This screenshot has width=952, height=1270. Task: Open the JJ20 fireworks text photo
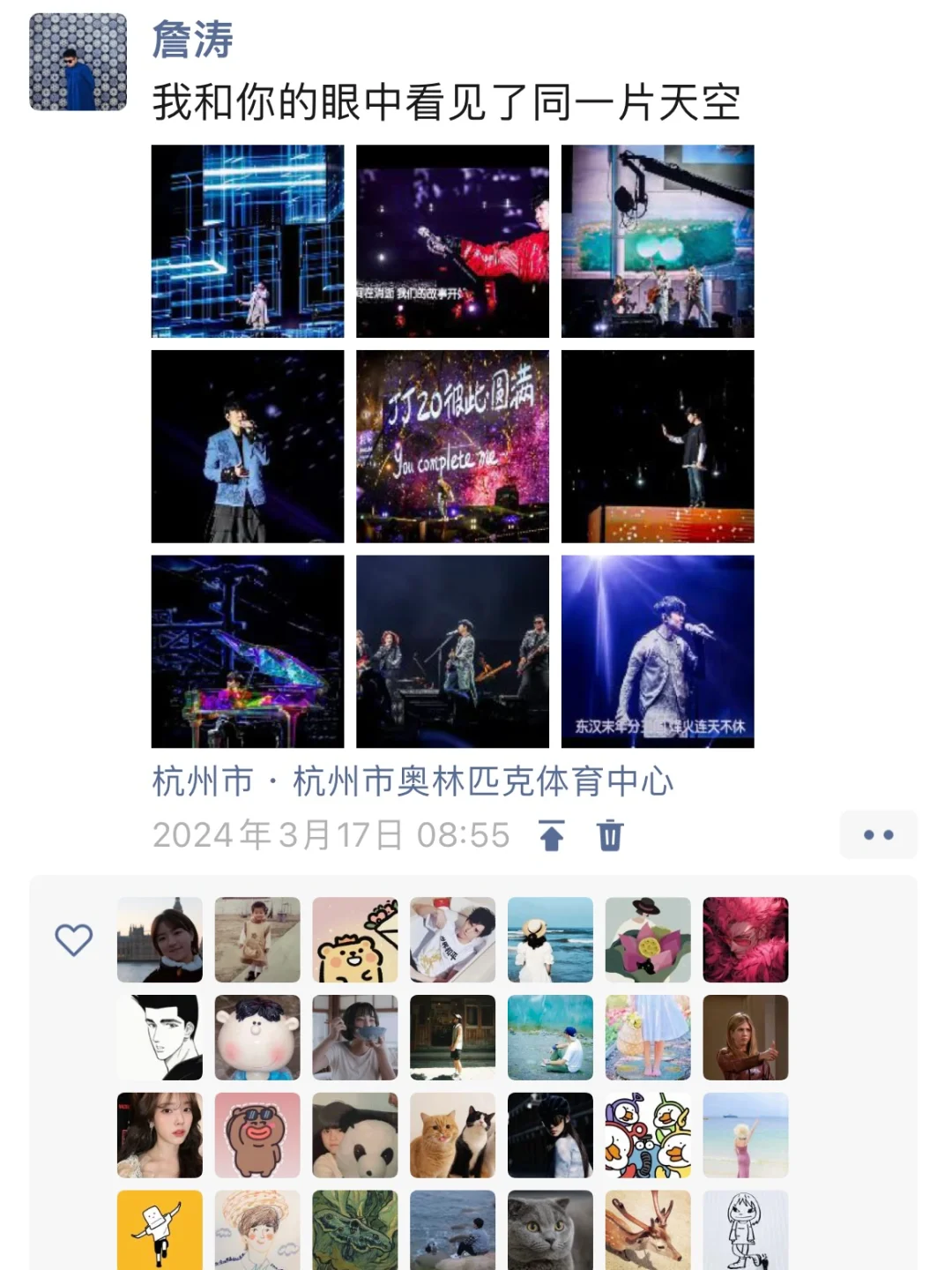(452, 446)
